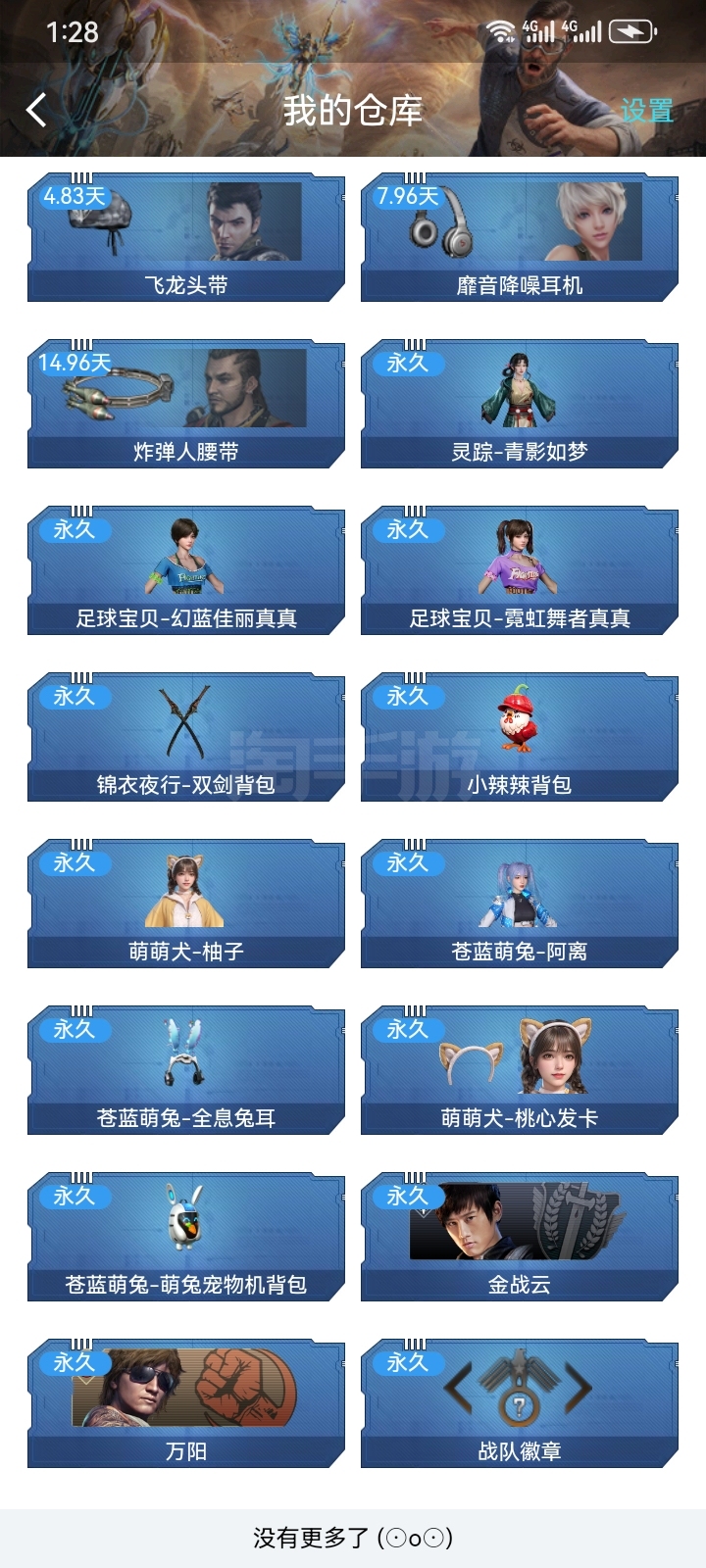View 苍蓝萌兔-萌兔宠物机背包 item
This screenshot has width=706, height=1568.
click(x=186, y=1238)
